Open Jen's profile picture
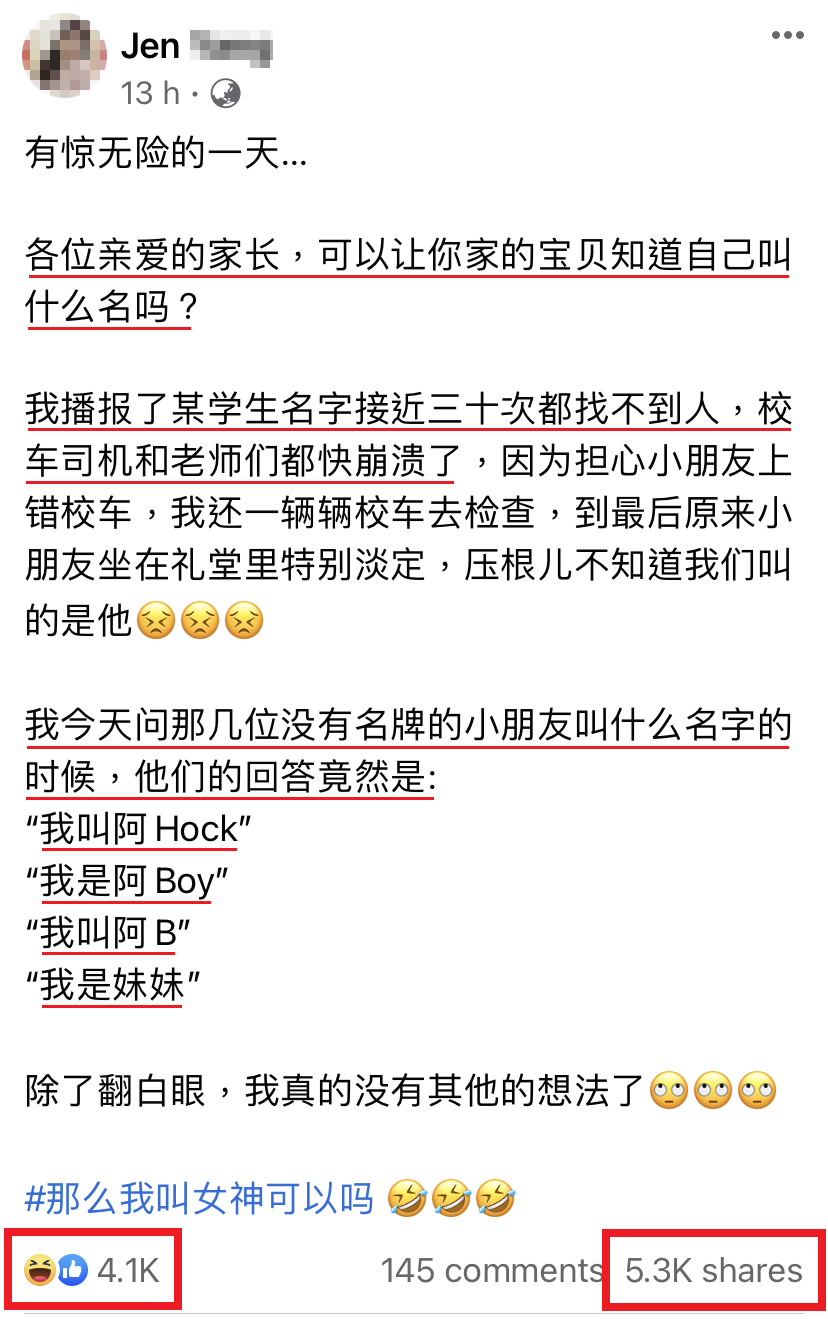This screenshot has height=1319, width=828. pos(65,57)
